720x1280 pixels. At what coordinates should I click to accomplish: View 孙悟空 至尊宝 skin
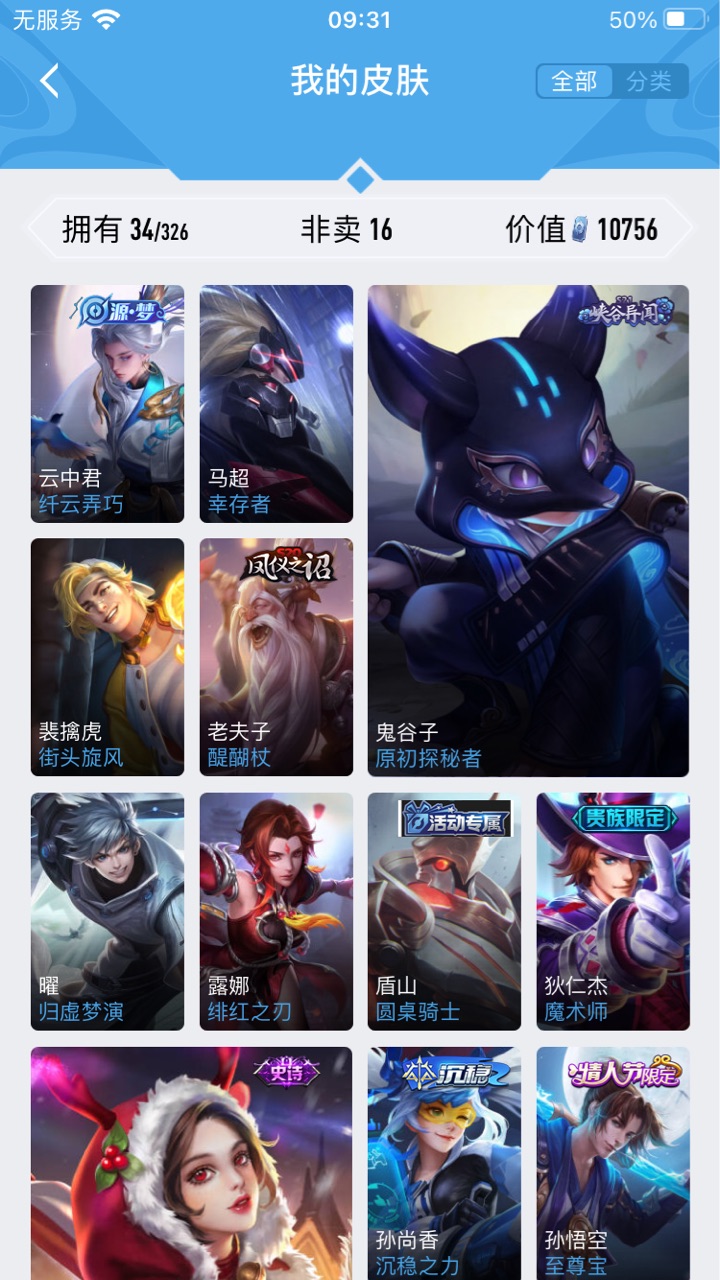[613, 1163]
